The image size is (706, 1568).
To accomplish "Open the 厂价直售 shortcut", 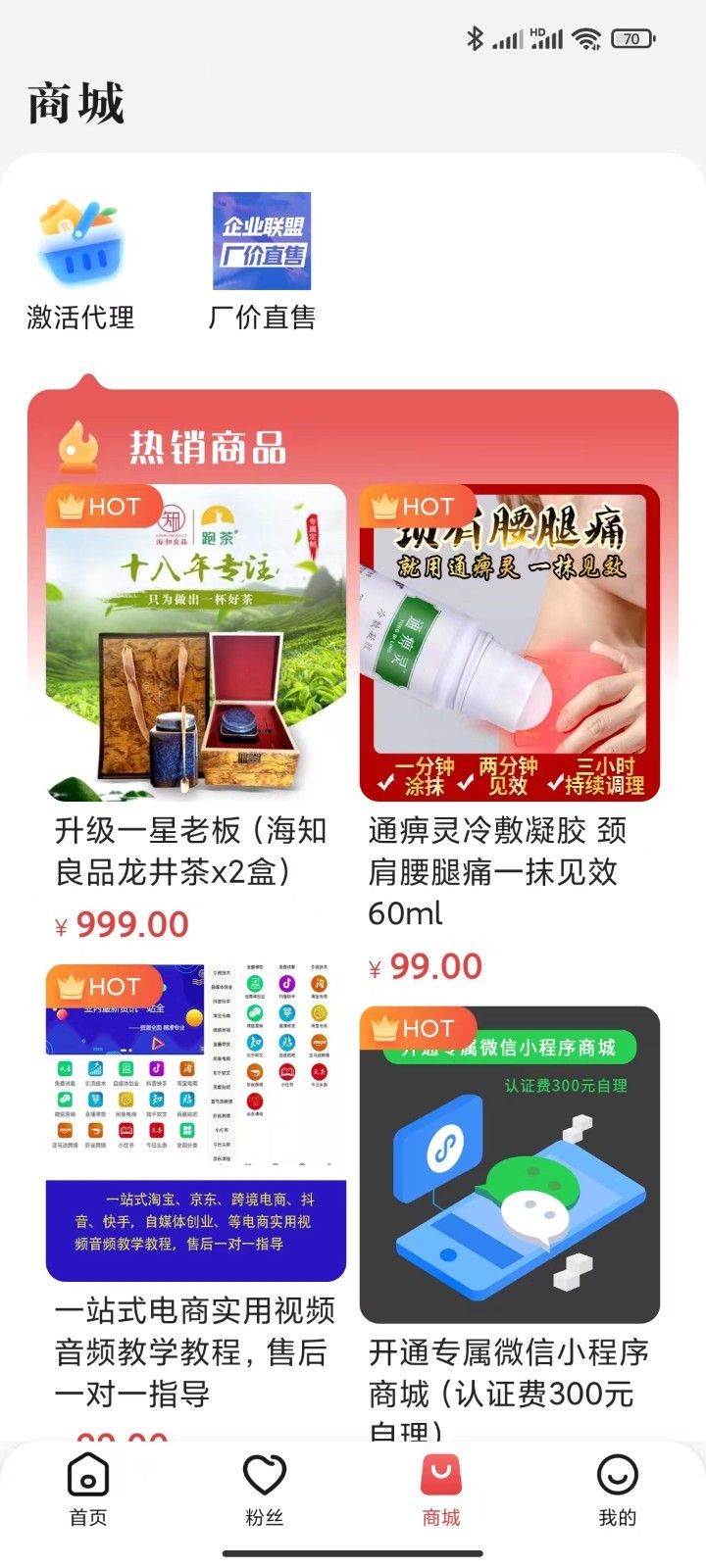I will [262, 262].
